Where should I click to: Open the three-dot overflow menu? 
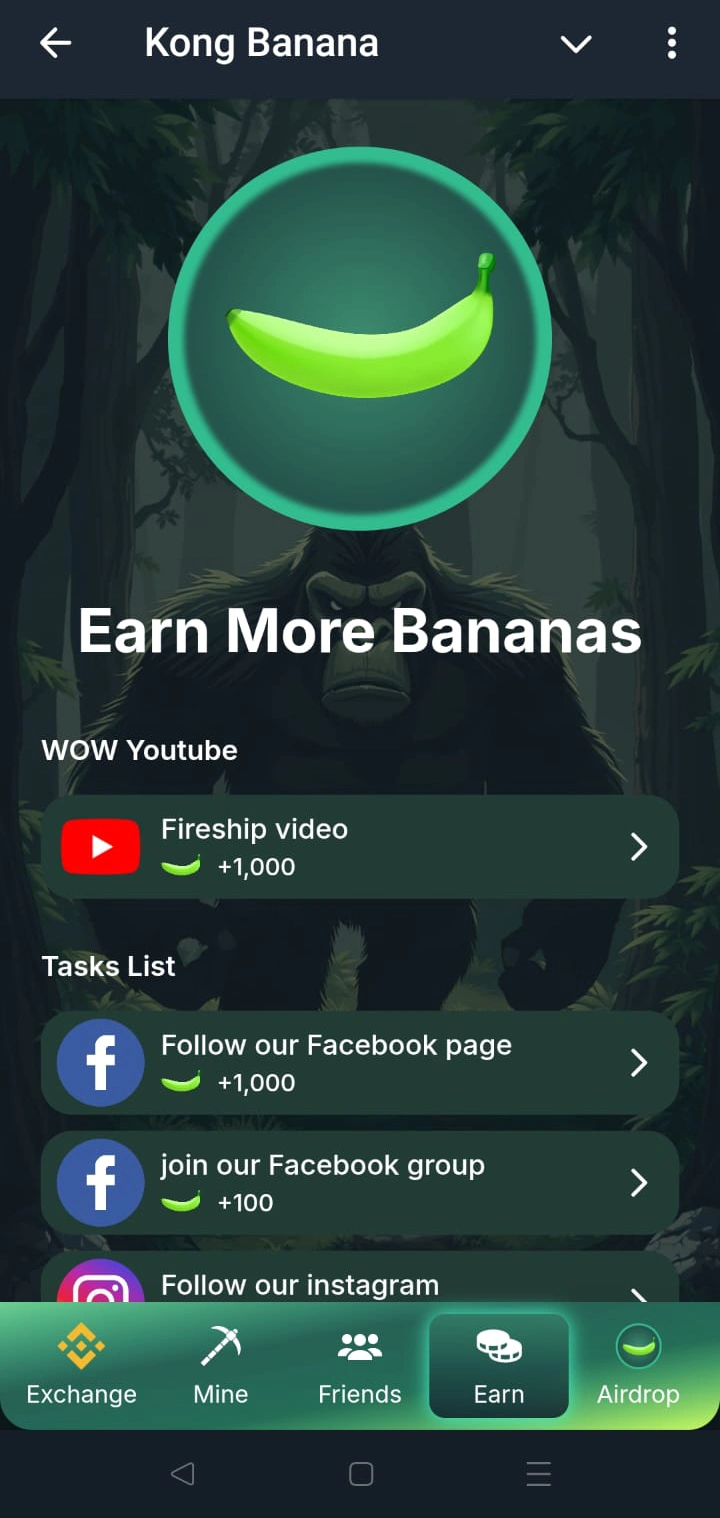click(x=671, y=43)
